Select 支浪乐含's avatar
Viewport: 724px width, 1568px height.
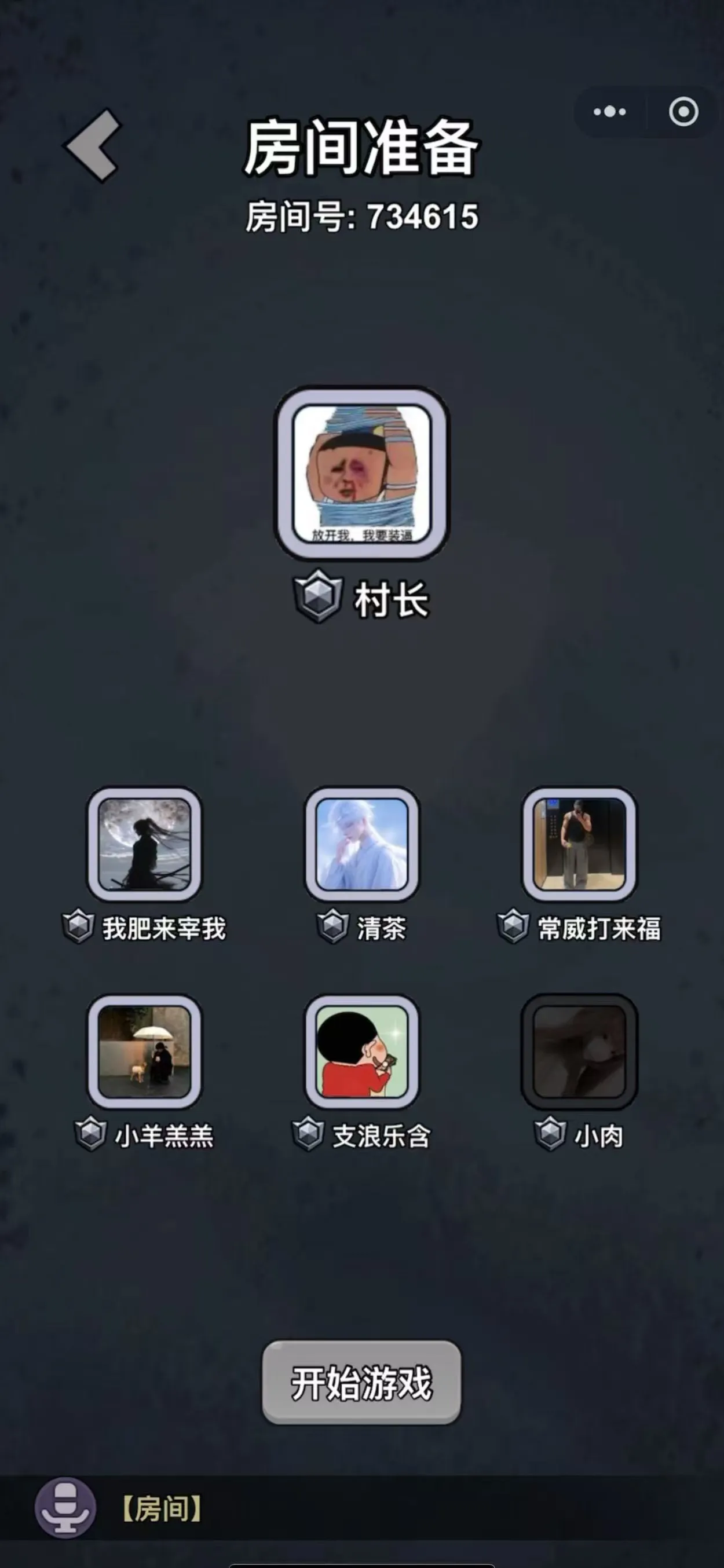(x=361, y=1052)
